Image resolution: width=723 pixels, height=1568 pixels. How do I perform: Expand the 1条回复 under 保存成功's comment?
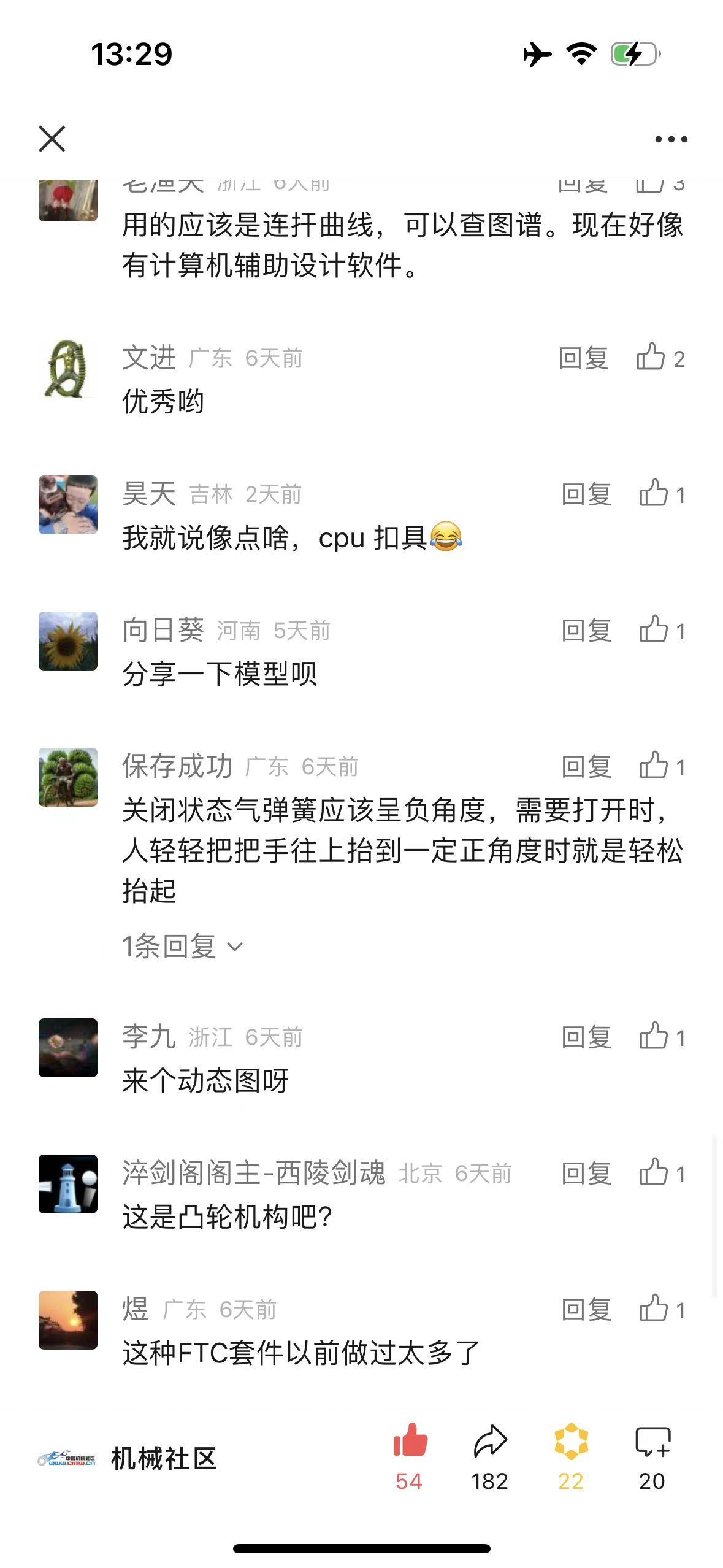tap(182, 947)
